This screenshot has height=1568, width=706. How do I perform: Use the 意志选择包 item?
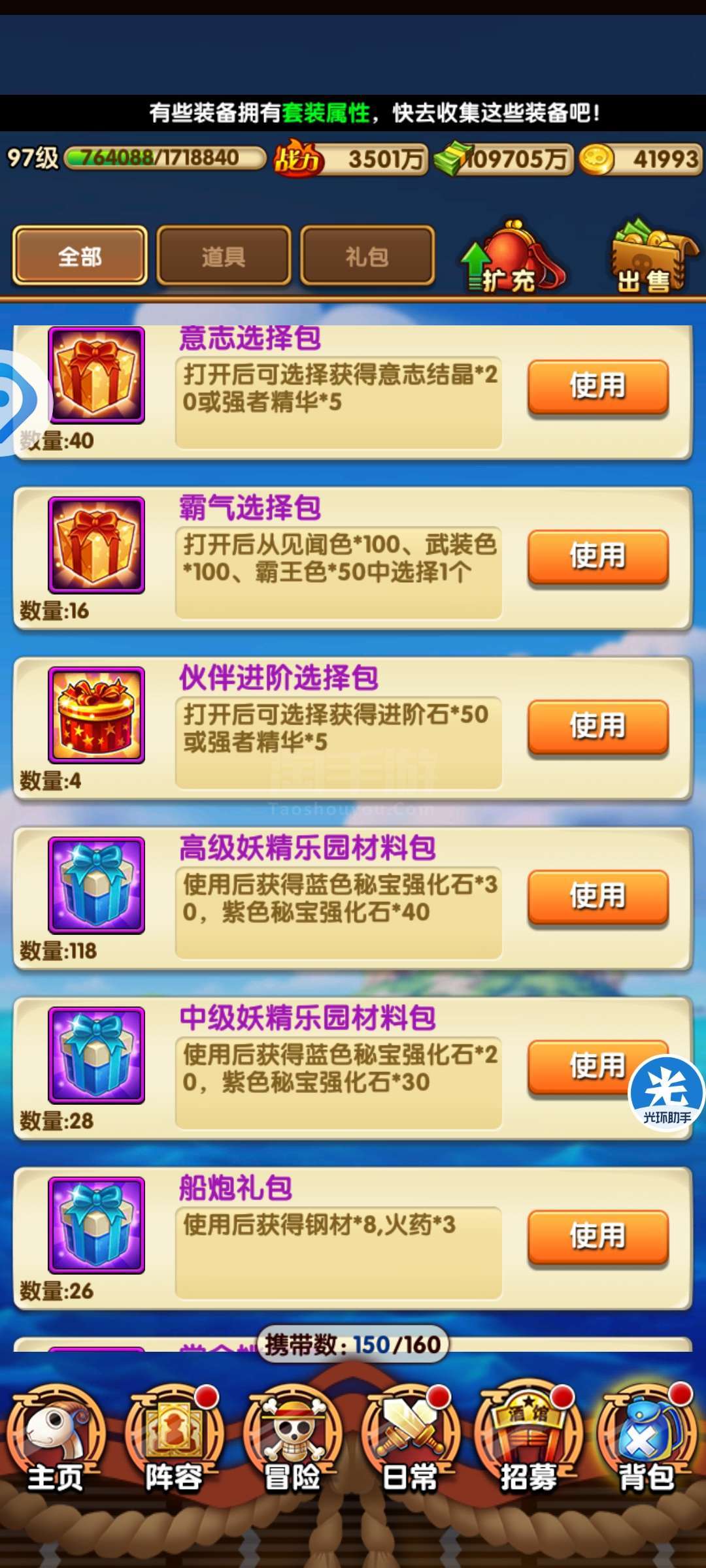597,386
